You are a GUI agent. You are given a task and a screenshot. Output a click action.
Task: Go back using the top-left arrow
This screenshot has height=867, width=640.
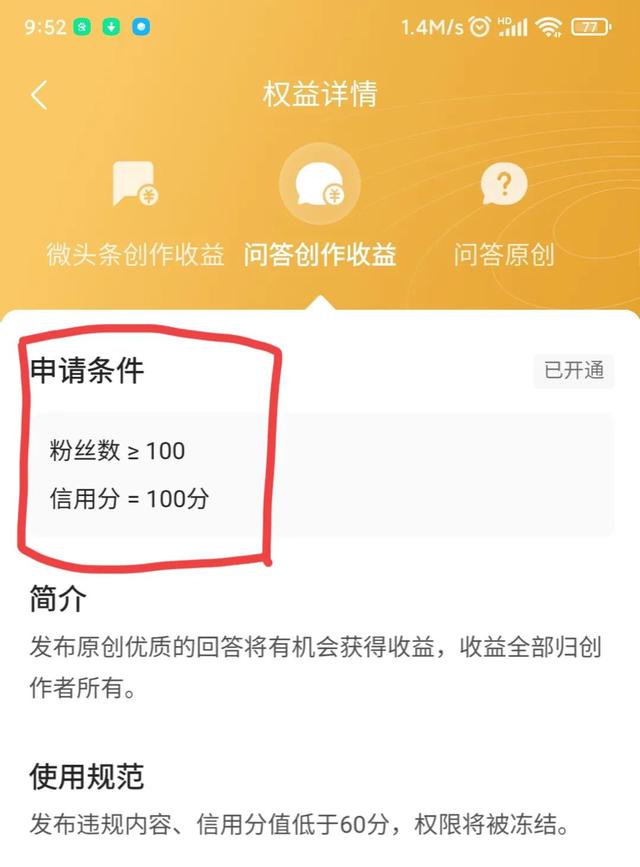pyautogui.click(x=39, y=95)
